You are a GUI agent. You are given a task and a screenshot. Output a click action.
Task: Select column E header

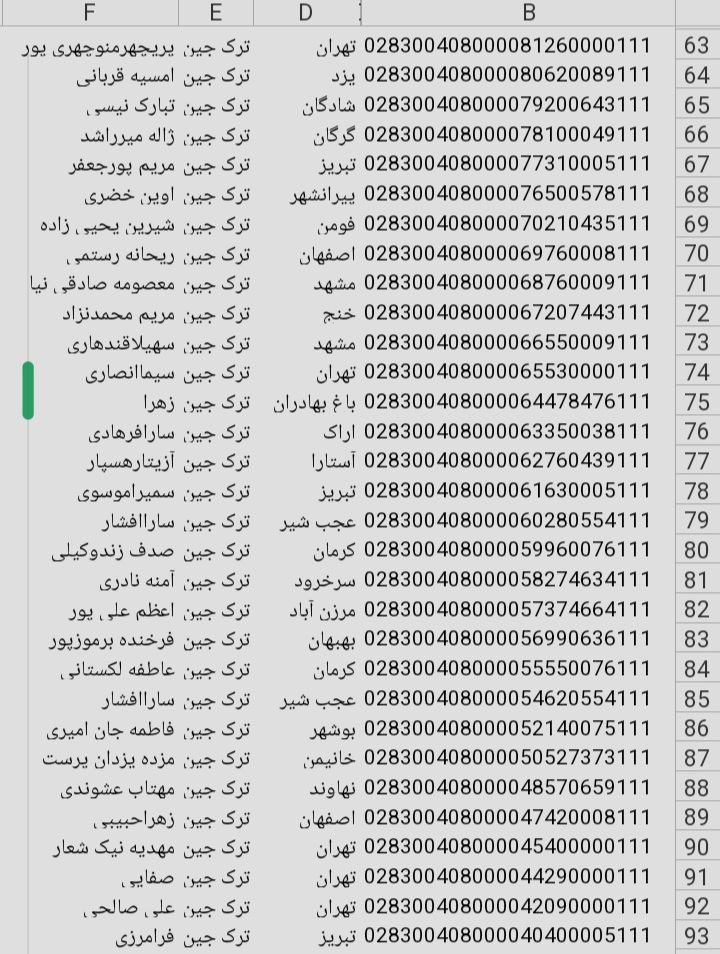pos(216,12)
